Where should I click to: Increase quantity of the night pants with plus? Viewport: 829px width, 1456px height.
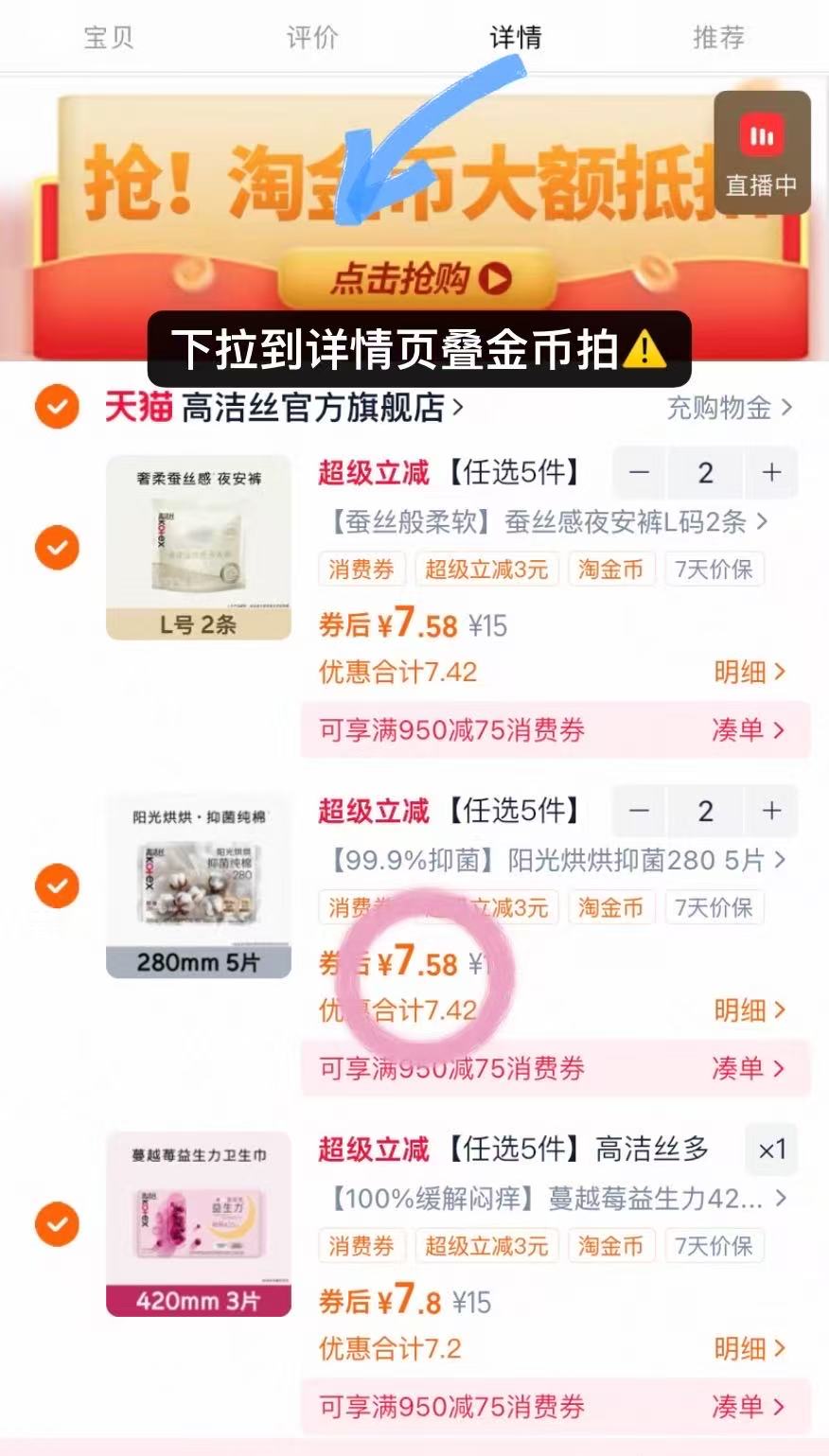[770, 473]
